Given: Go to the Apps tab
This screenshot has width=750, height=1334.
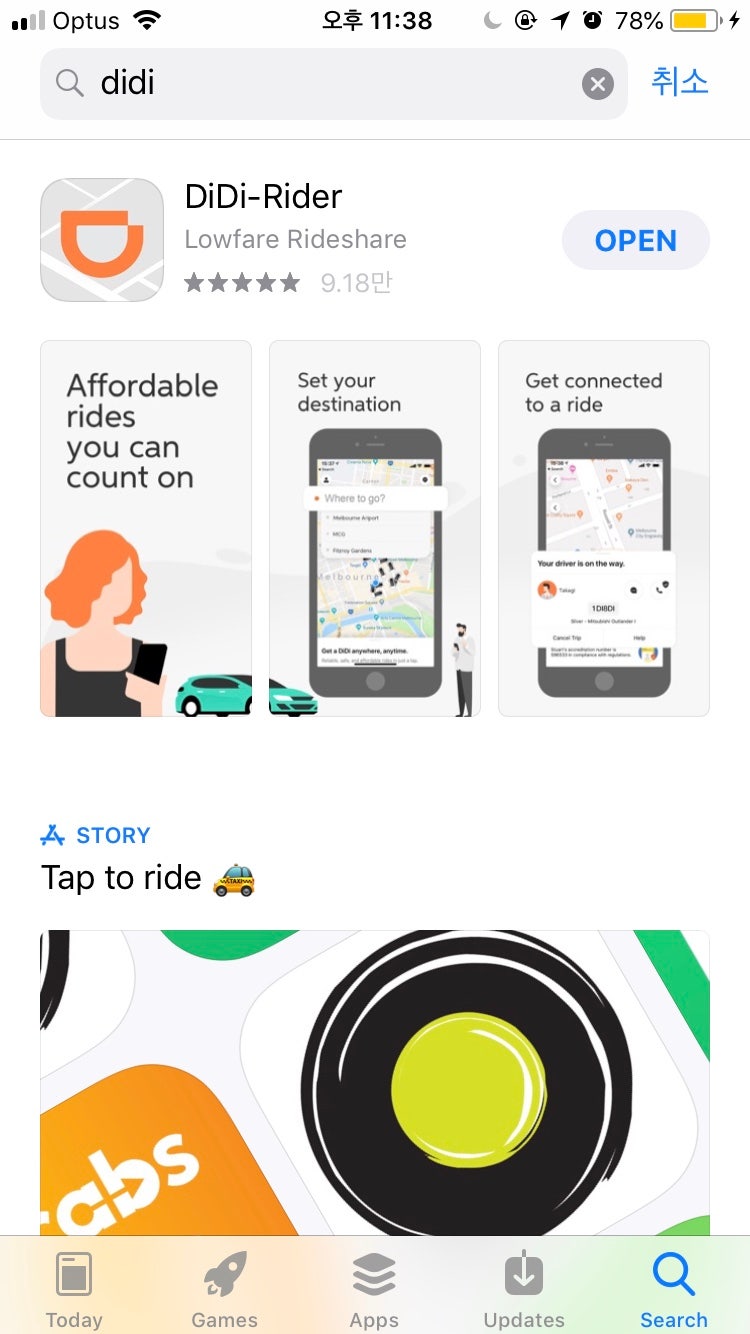Looking at the screenshot, I should point(374,1289).
